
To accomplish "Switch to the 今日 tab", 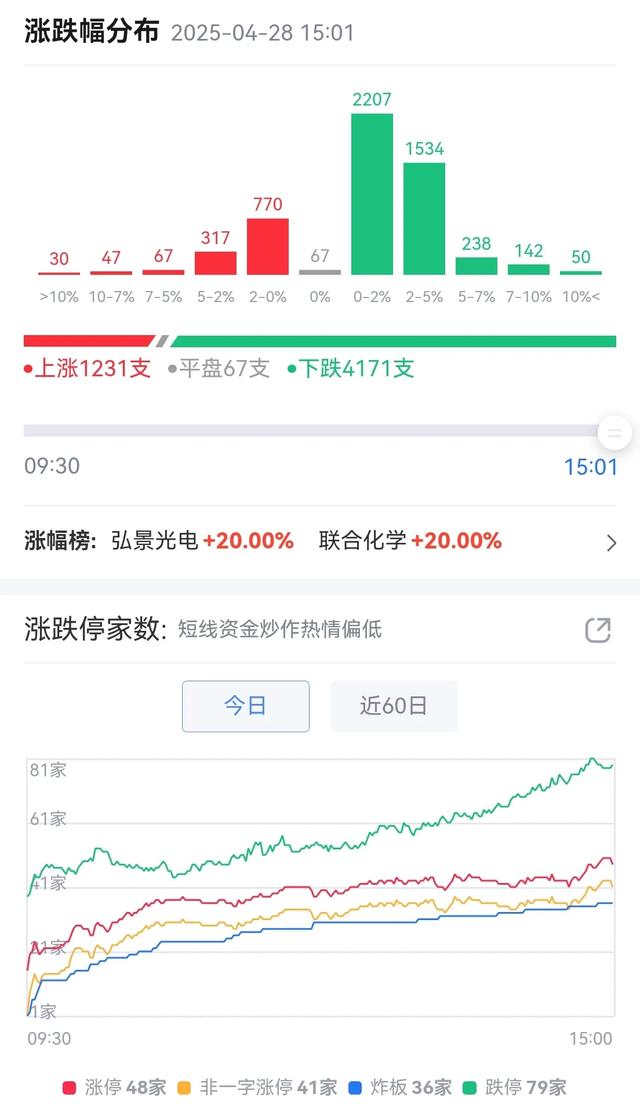I will 245,706.
